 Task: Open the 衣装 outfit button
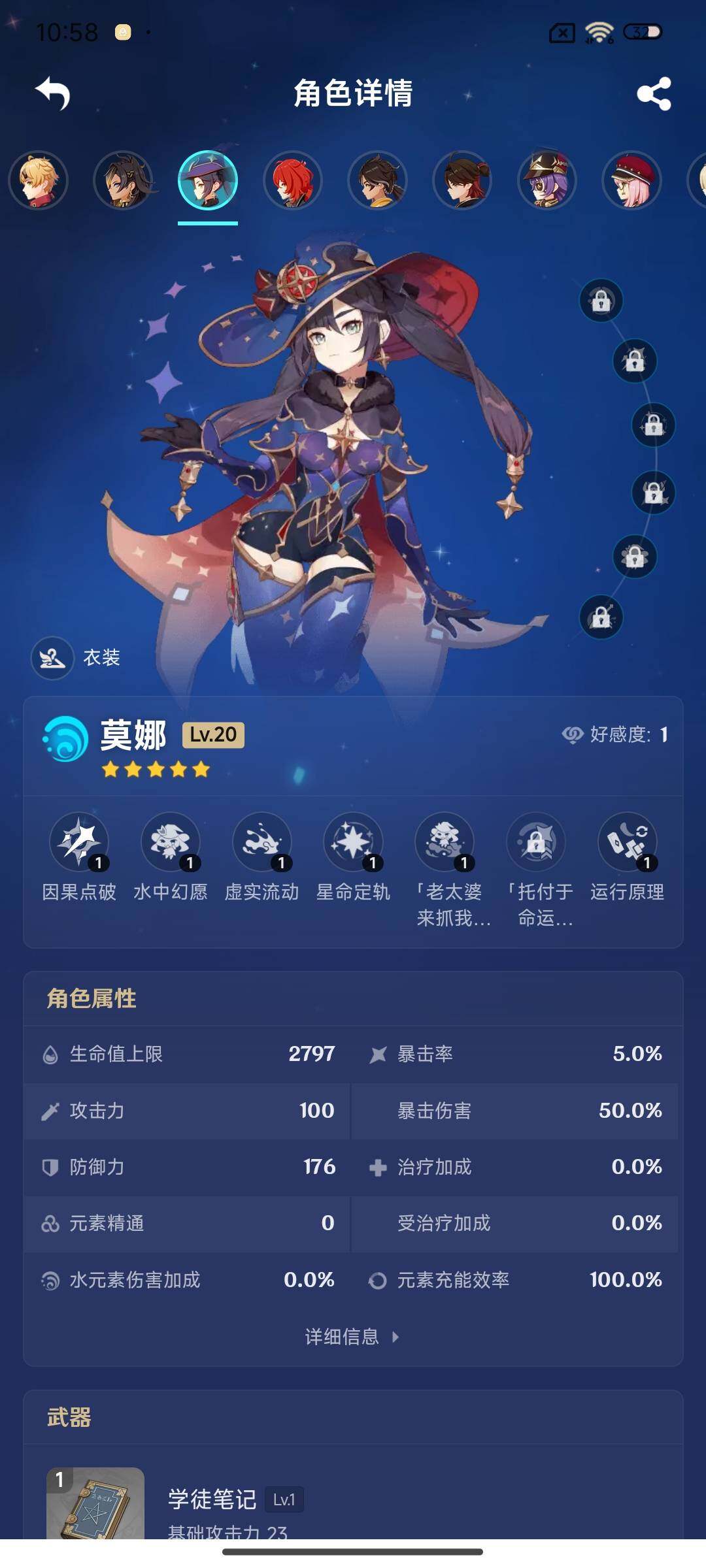76,657
